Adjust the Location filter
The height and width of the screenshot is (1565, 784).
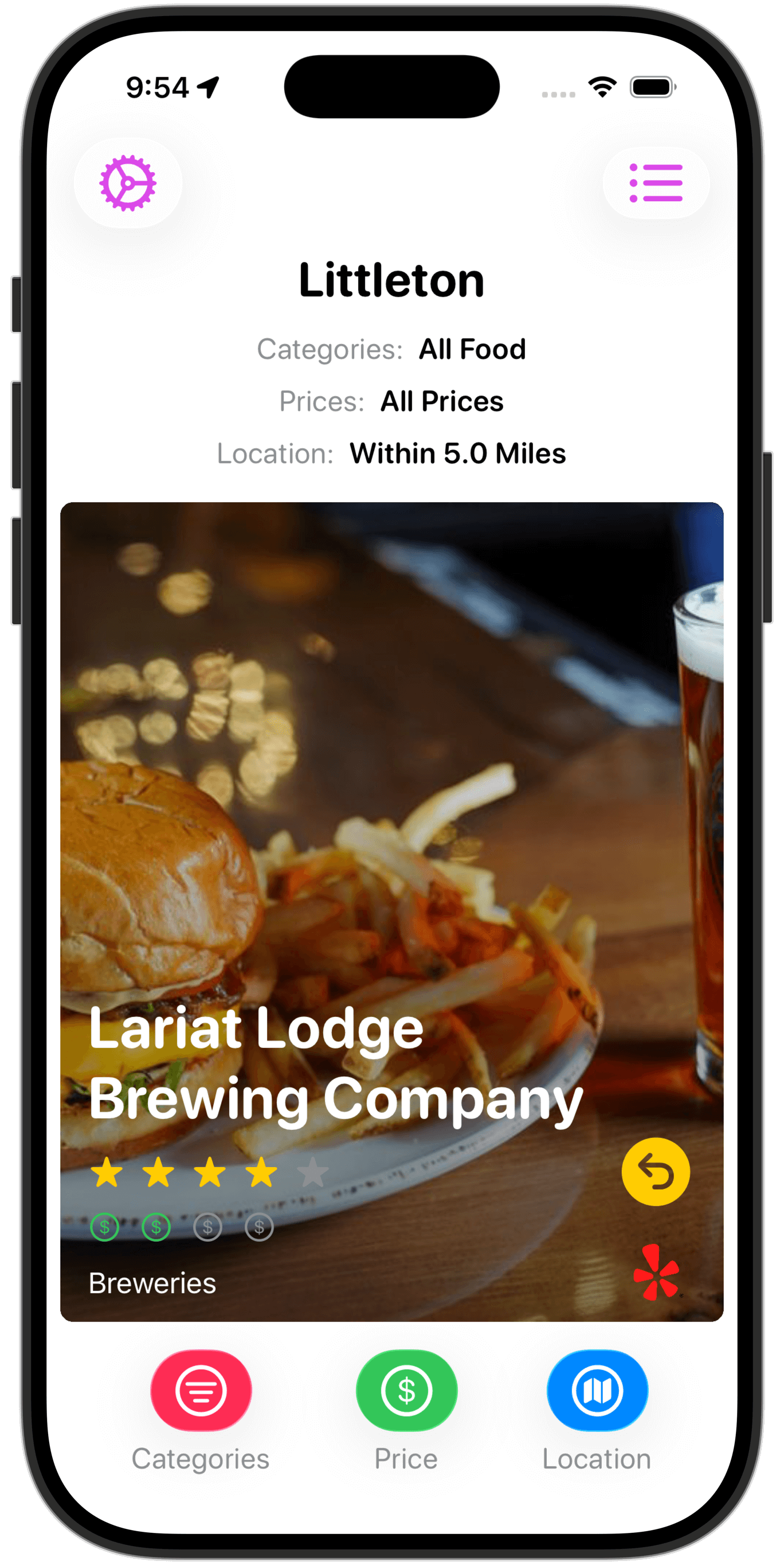[x=597, y=1391]
